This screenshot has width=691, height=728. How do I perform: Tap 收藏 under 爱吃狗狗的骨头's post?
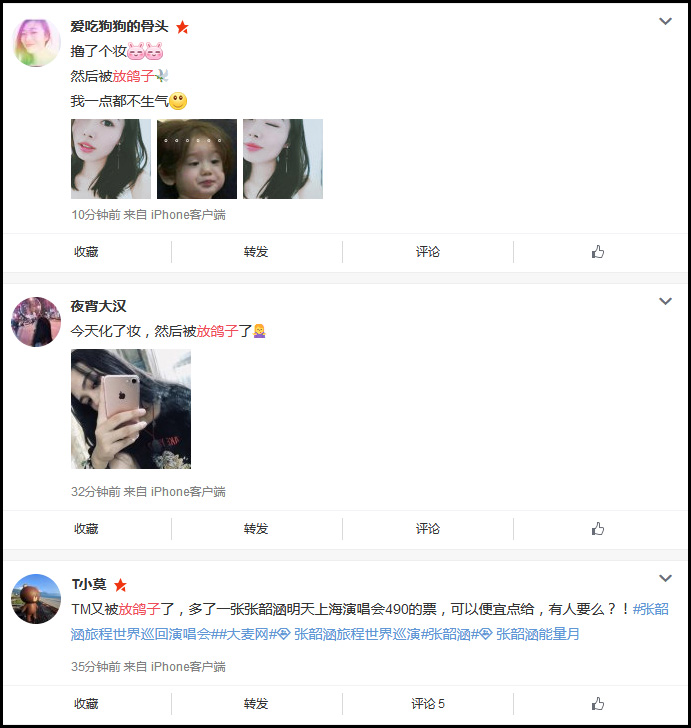coord(86,252)
